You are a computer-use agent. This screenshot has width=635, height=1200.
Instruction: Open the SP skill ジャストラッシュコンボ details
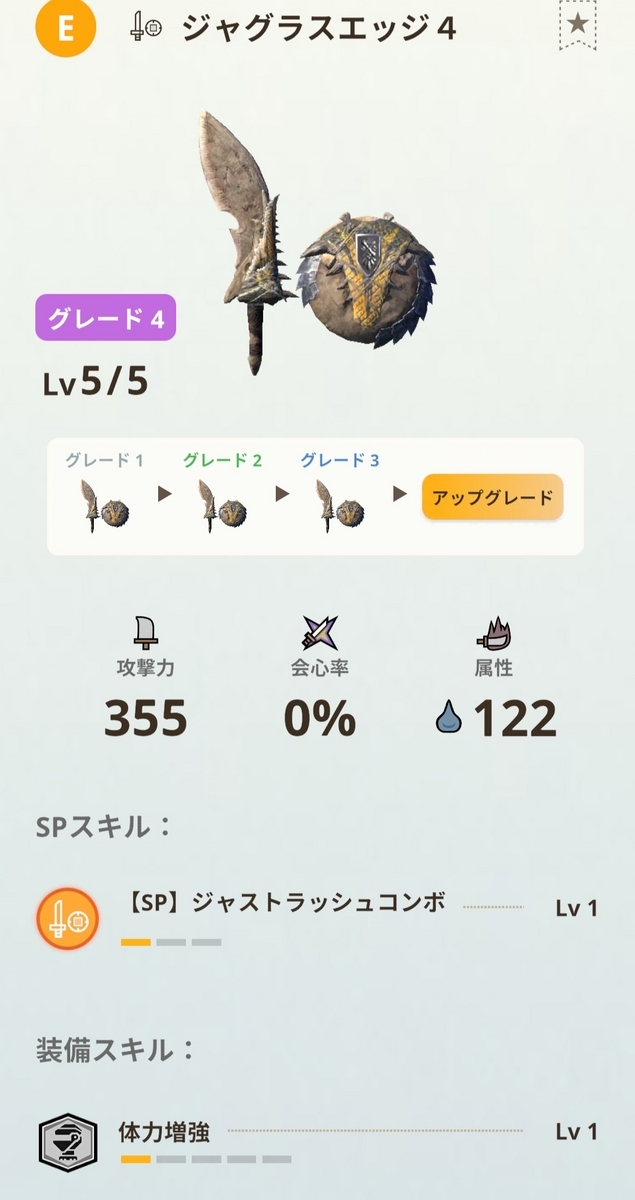tap(317, 917)
